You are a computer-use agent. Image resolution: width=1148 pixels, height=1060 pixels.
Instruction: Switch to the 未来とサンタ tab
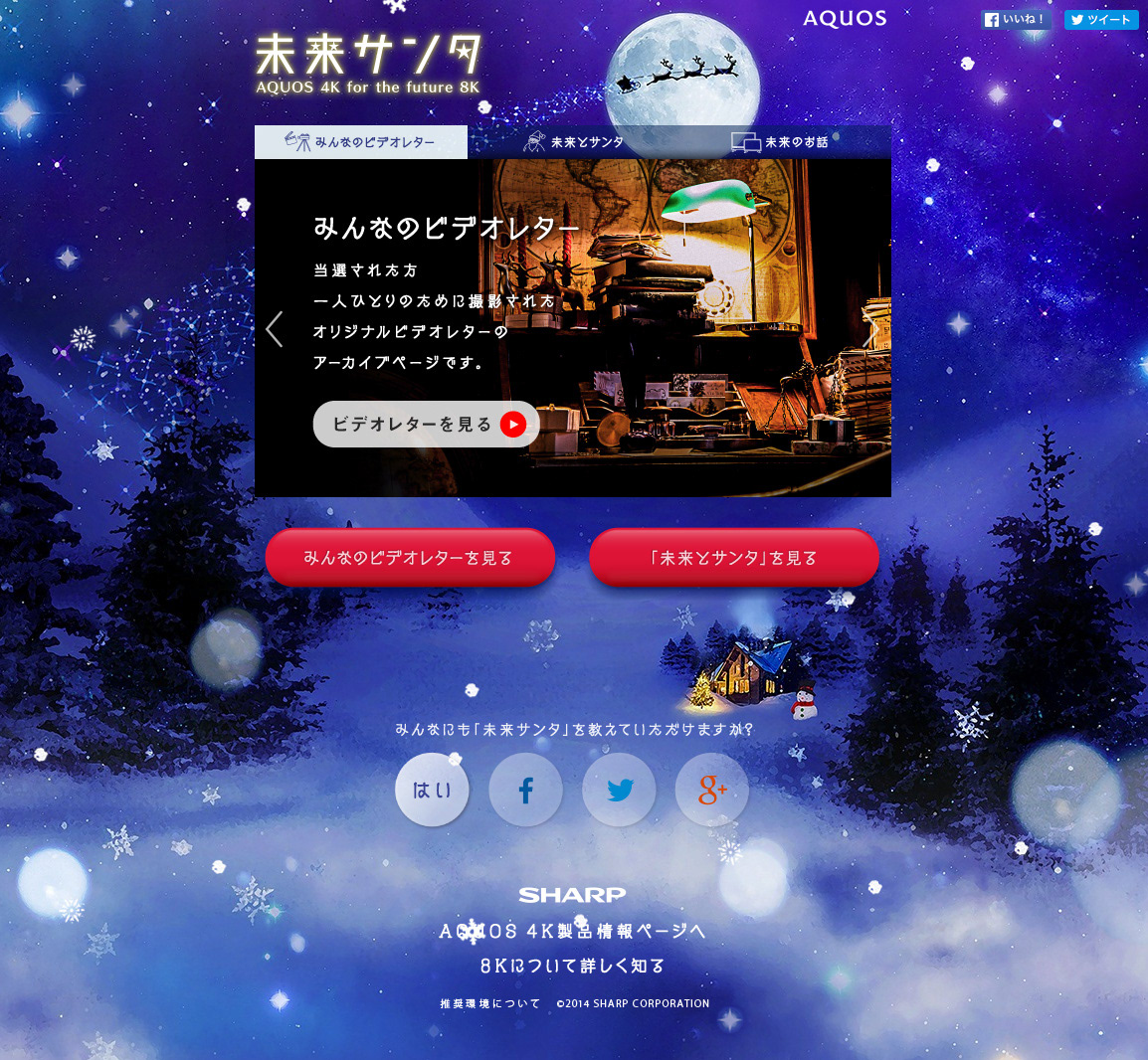click(x=574, y=142)
